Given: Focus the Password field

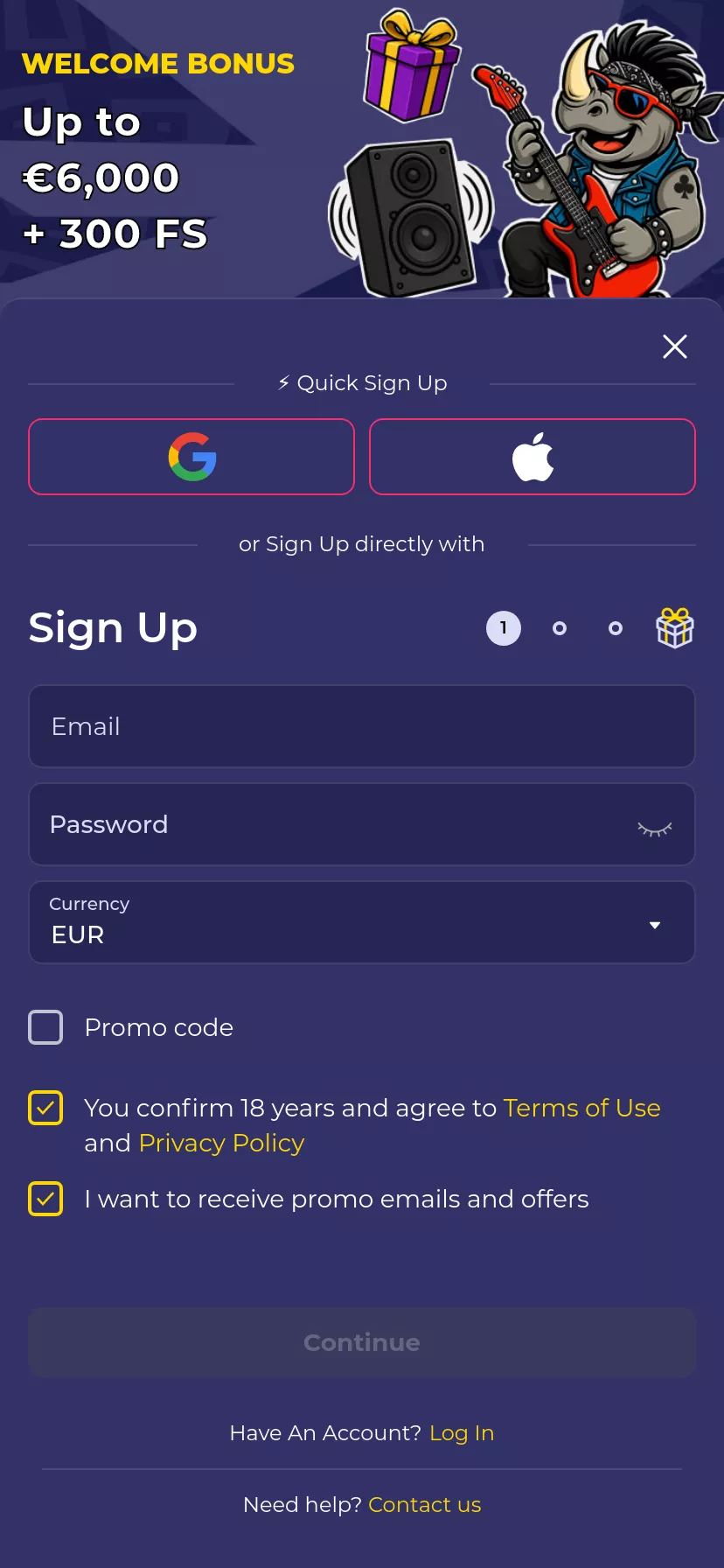Looking at the screenshot, I should coord(332,824).
